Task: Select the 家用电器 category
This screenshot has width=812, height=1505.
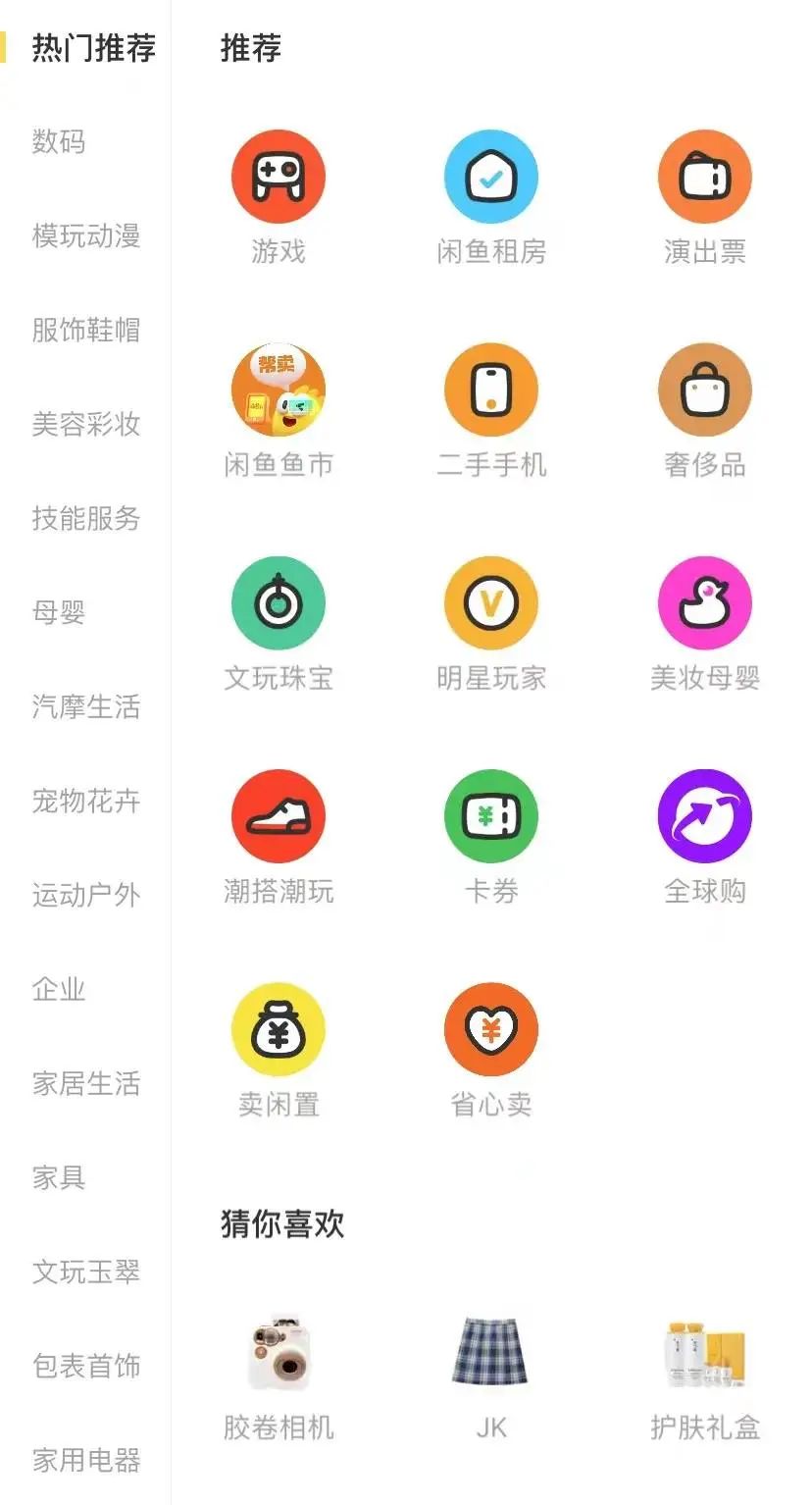Action: [x=85, y=1462]
